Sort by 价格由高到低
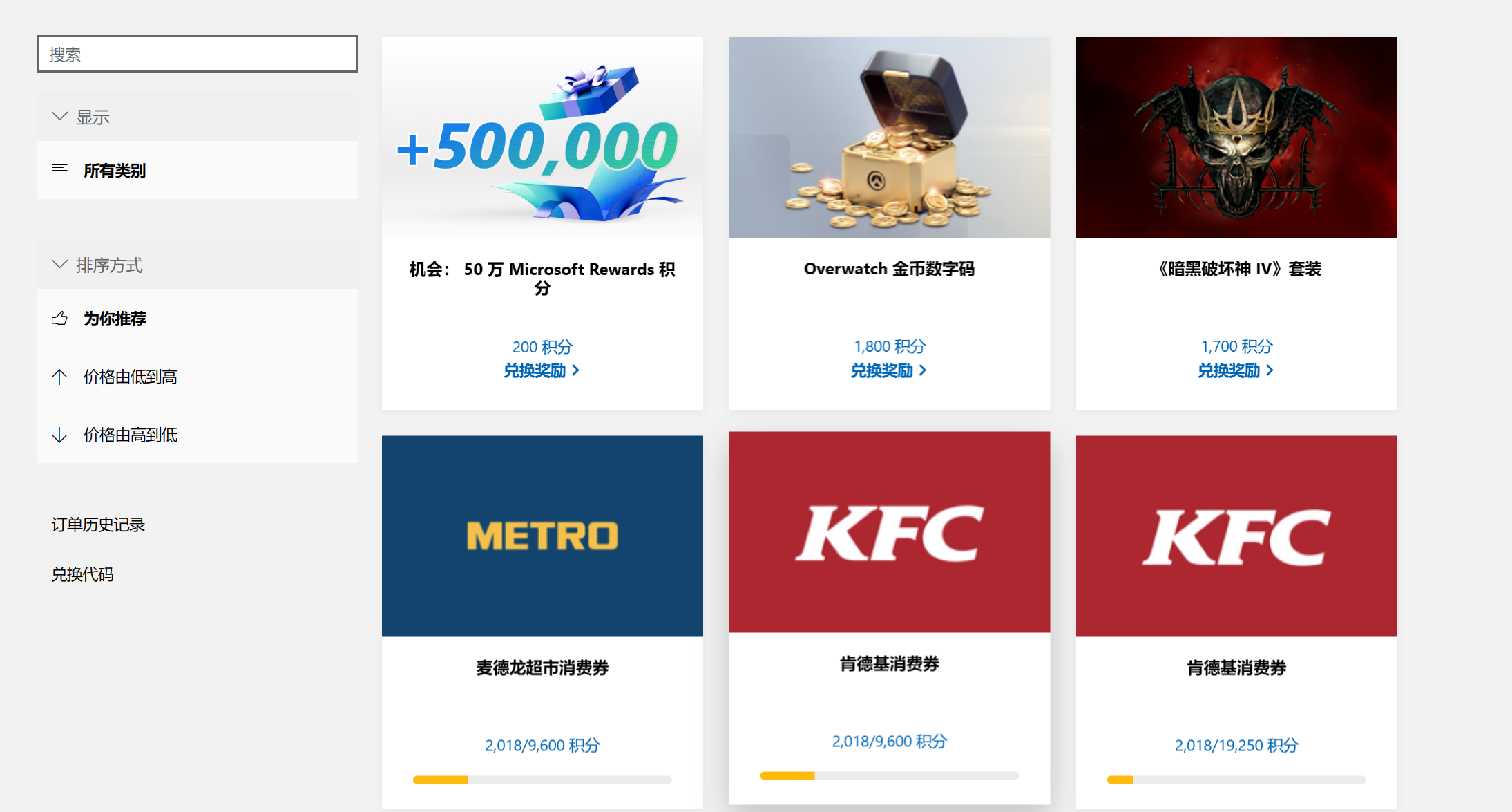Screen dimensions: 1512x812 click(x=130, y=435)
